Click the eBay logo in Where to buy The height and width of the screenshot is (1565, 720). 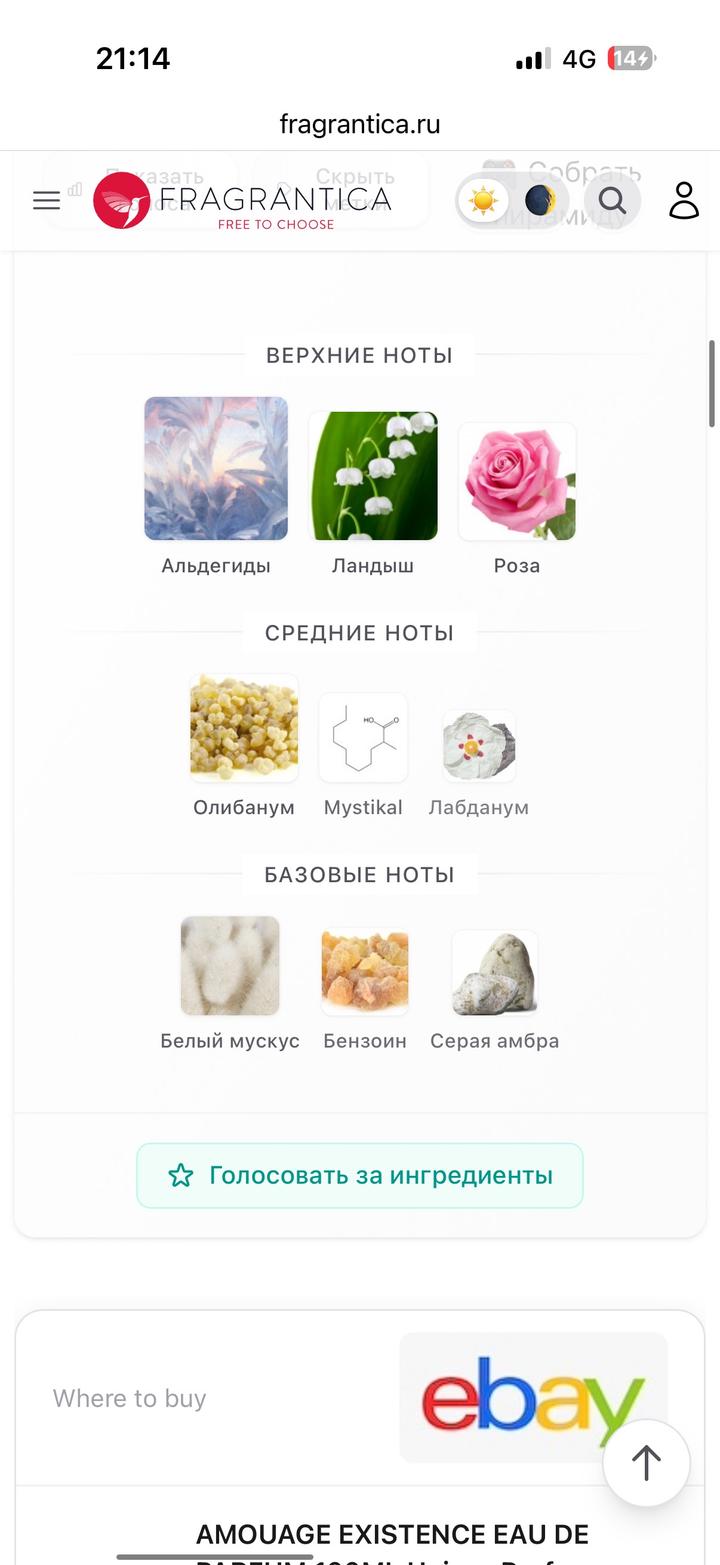(x=533, y=1397)
